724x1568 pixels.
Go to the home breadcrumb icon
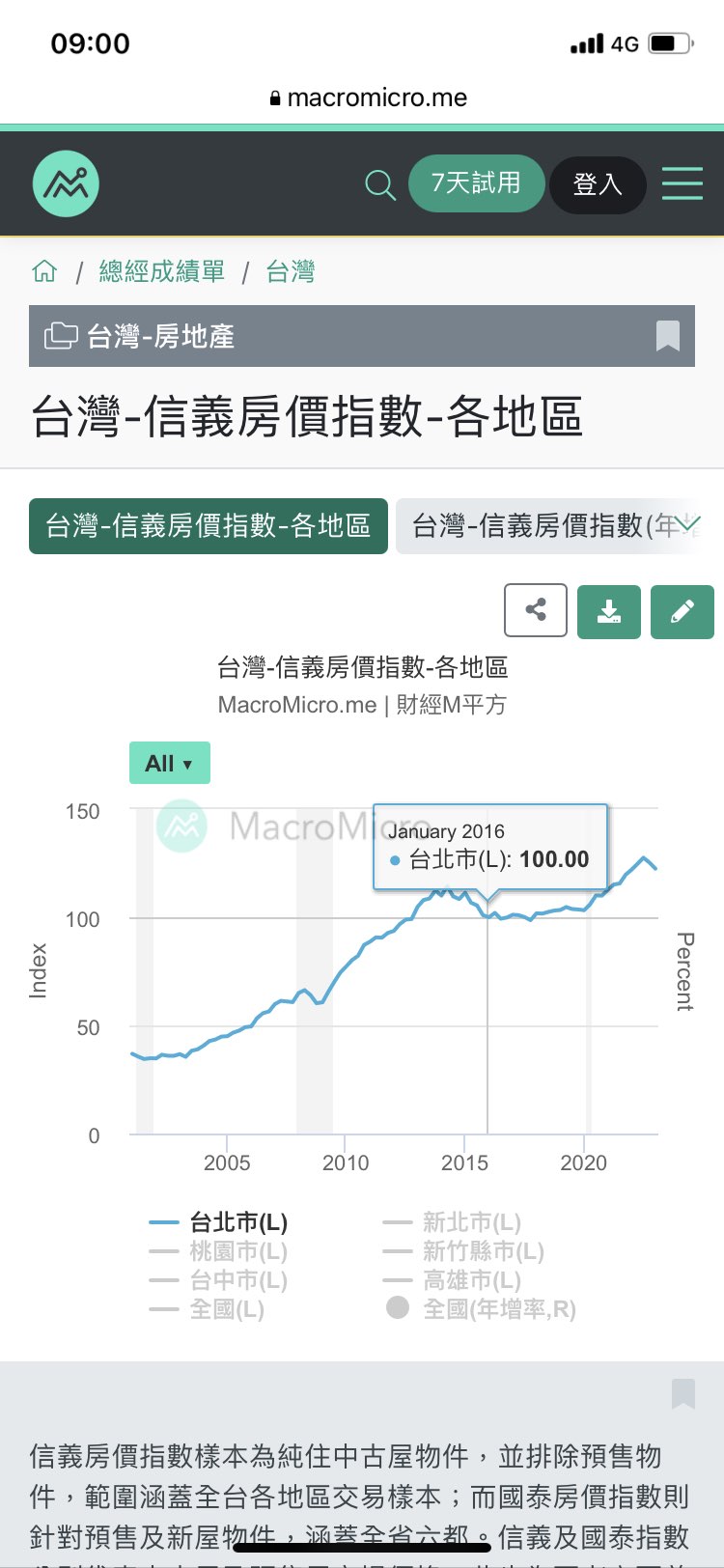(44, 271)
